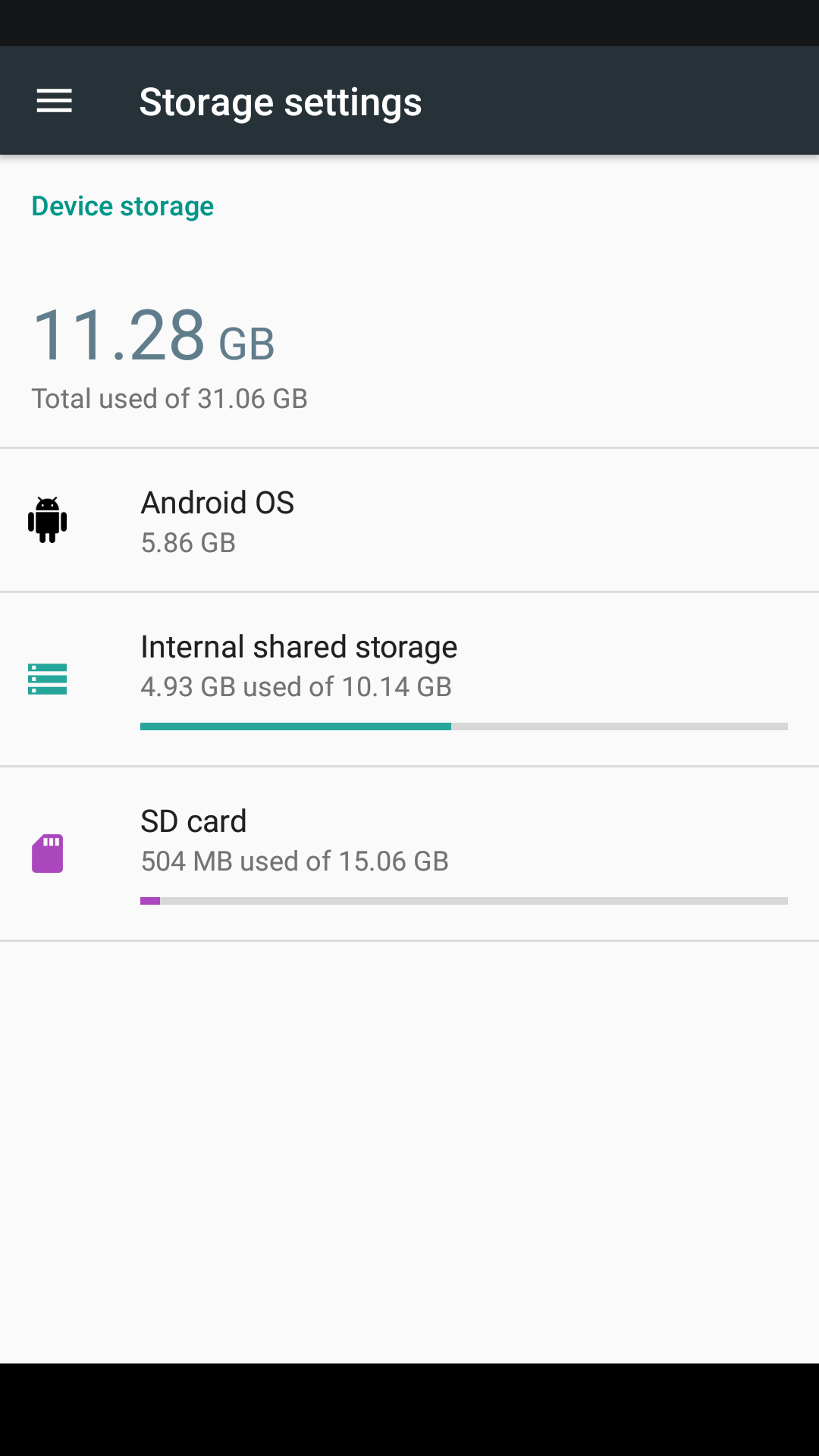Open the hamburger drawer menu
This screenshot has width=819, height=1456.
click(55, 101)
